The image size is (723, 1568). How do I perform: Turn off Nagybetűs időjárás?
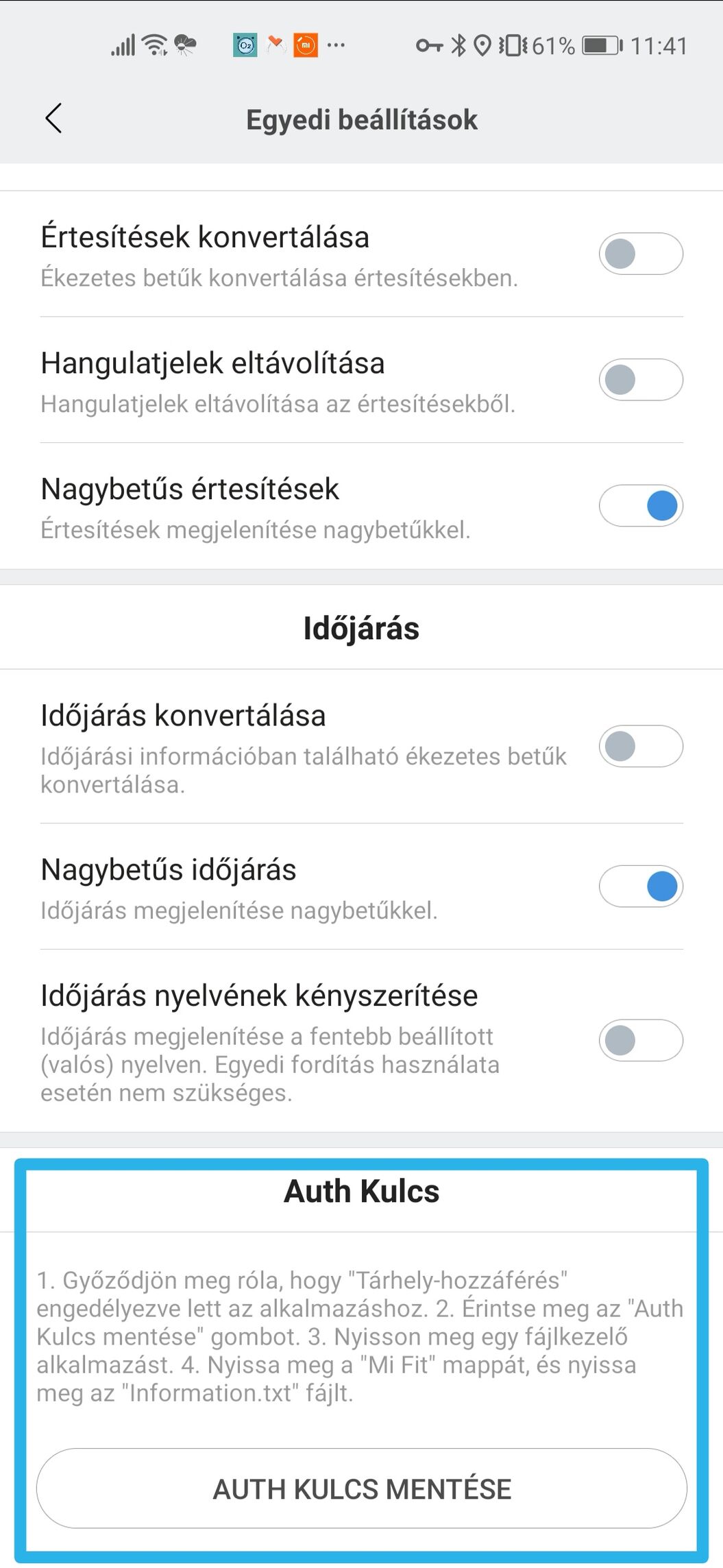(641, 886)
